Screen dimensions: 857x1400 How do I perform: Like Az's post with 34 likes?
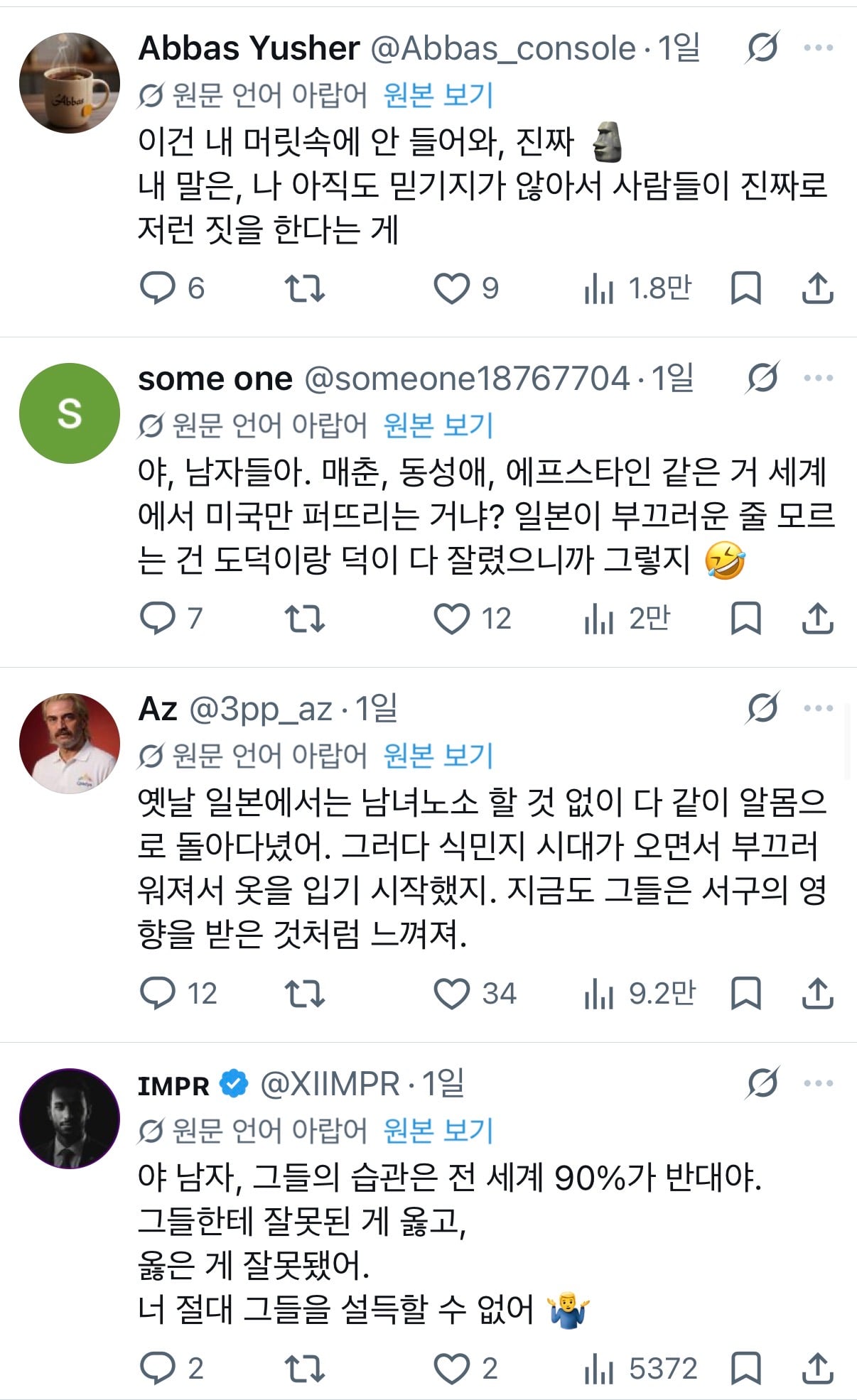click(475, 993)
